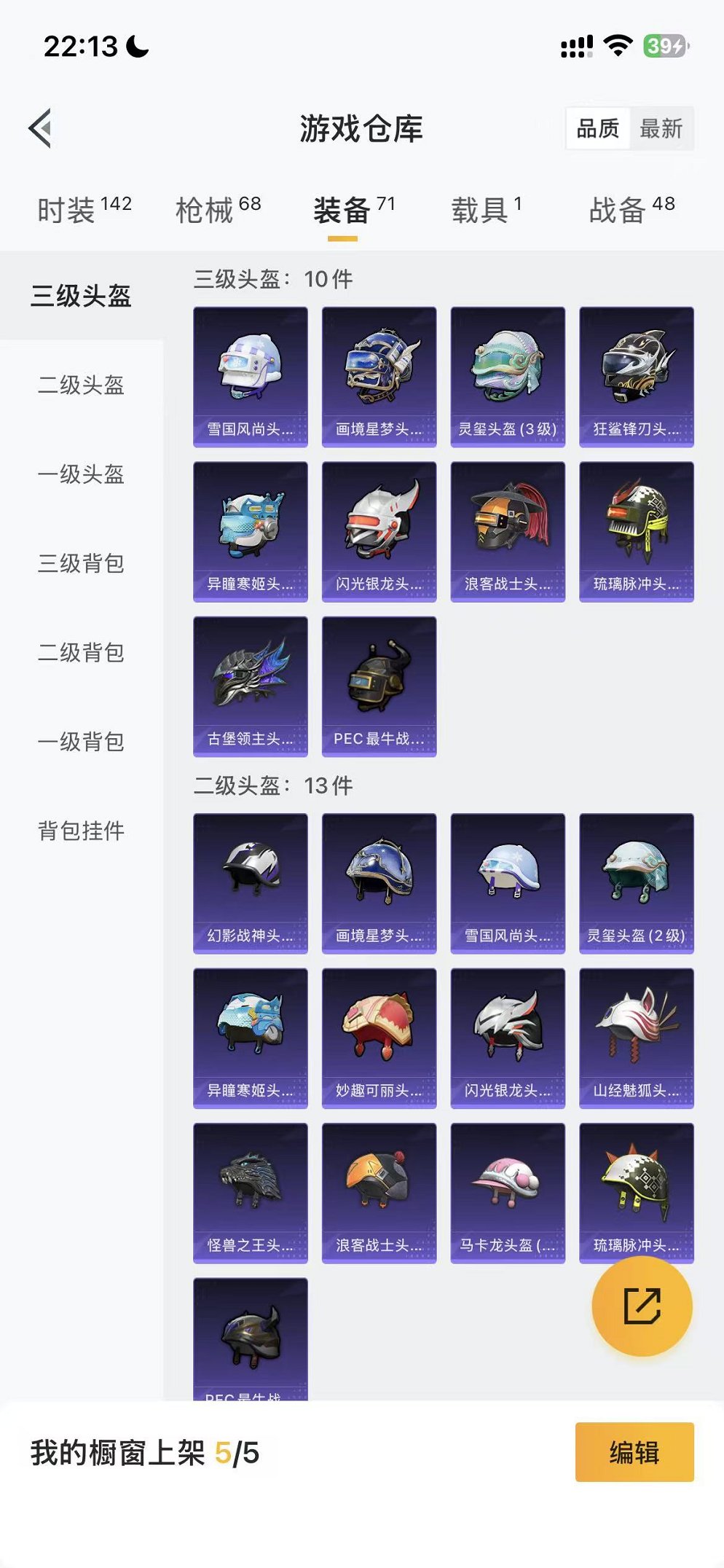This screenshot has width=724, height=1568.
Task: Select 二级头盔 in the side menu
Action: click(81, 385)
